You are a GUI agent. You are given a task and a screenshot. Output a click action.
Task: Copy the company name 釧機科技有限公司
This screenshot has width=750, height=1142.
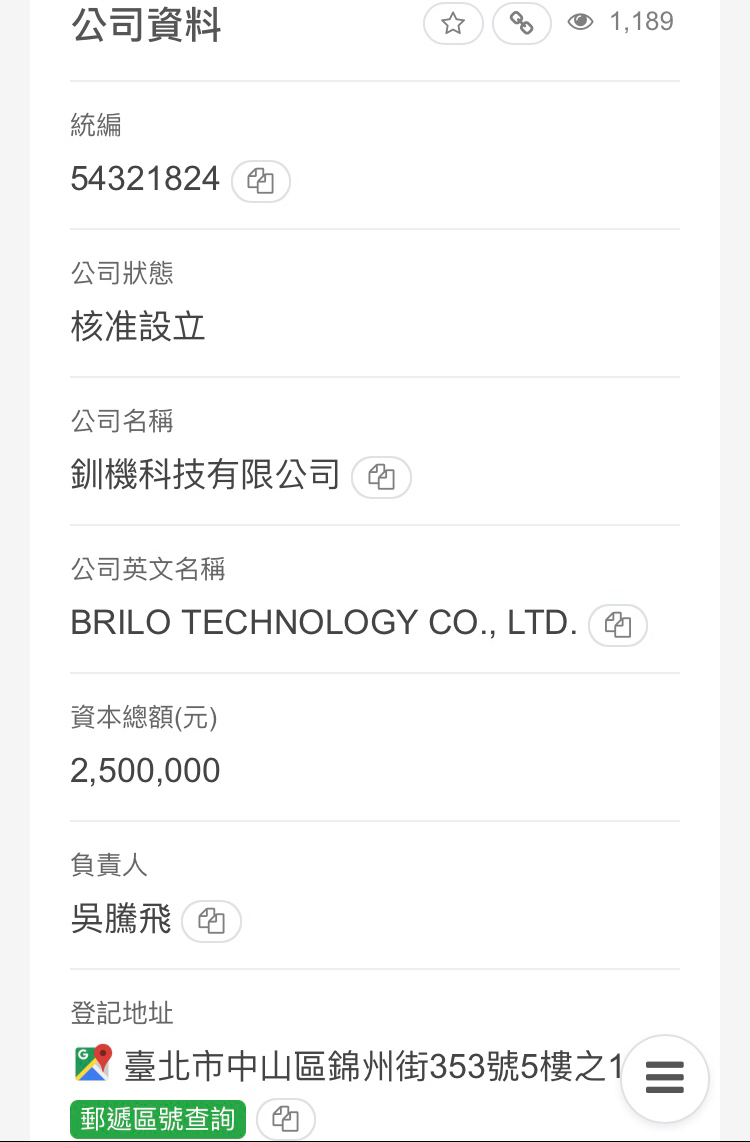coord(381,477)
